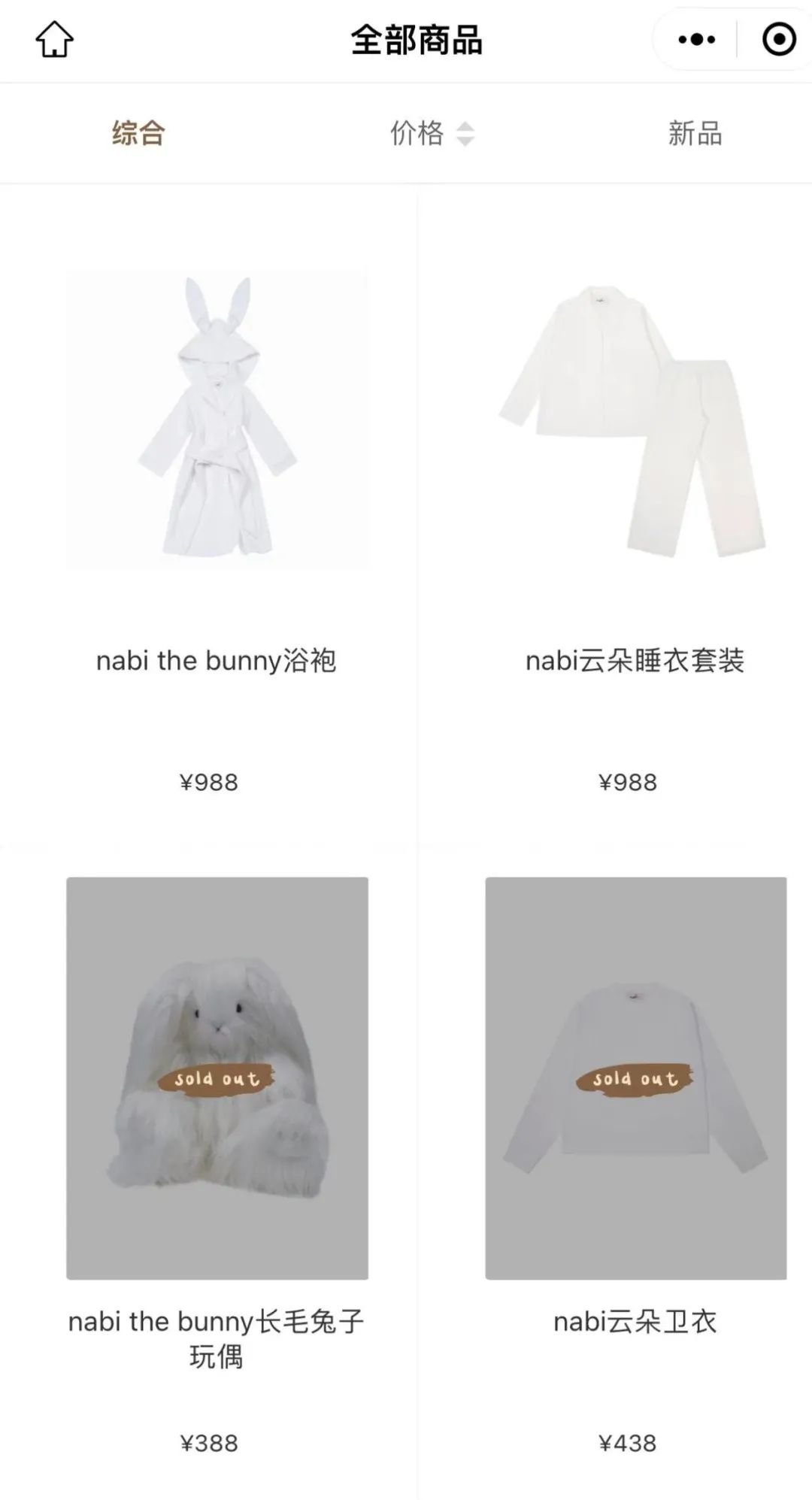Sort products by 价格
This screenshot has width=812, height=1500.
(431, 133)
